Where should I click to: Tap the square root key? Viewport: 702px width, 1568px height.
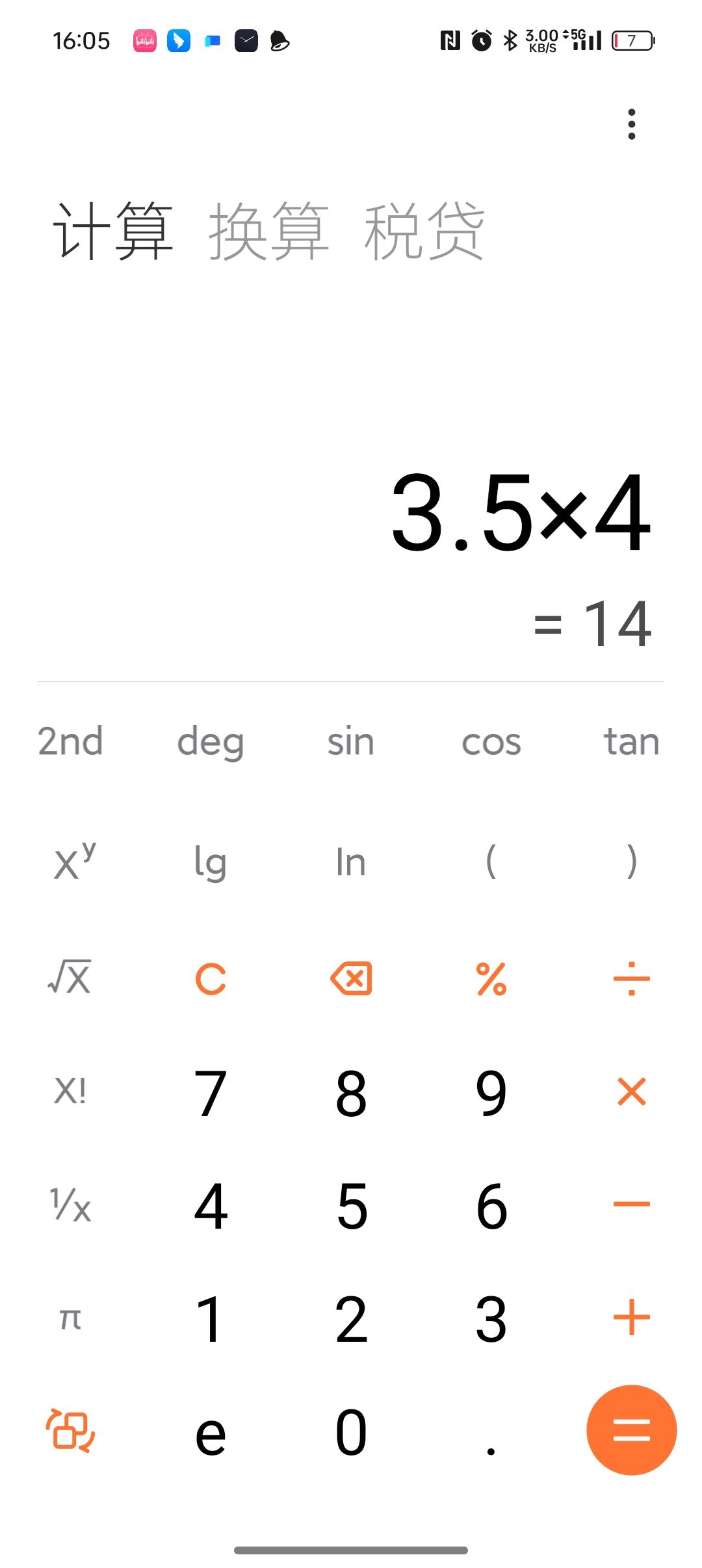pyautogui.click(x=70, y=977)
